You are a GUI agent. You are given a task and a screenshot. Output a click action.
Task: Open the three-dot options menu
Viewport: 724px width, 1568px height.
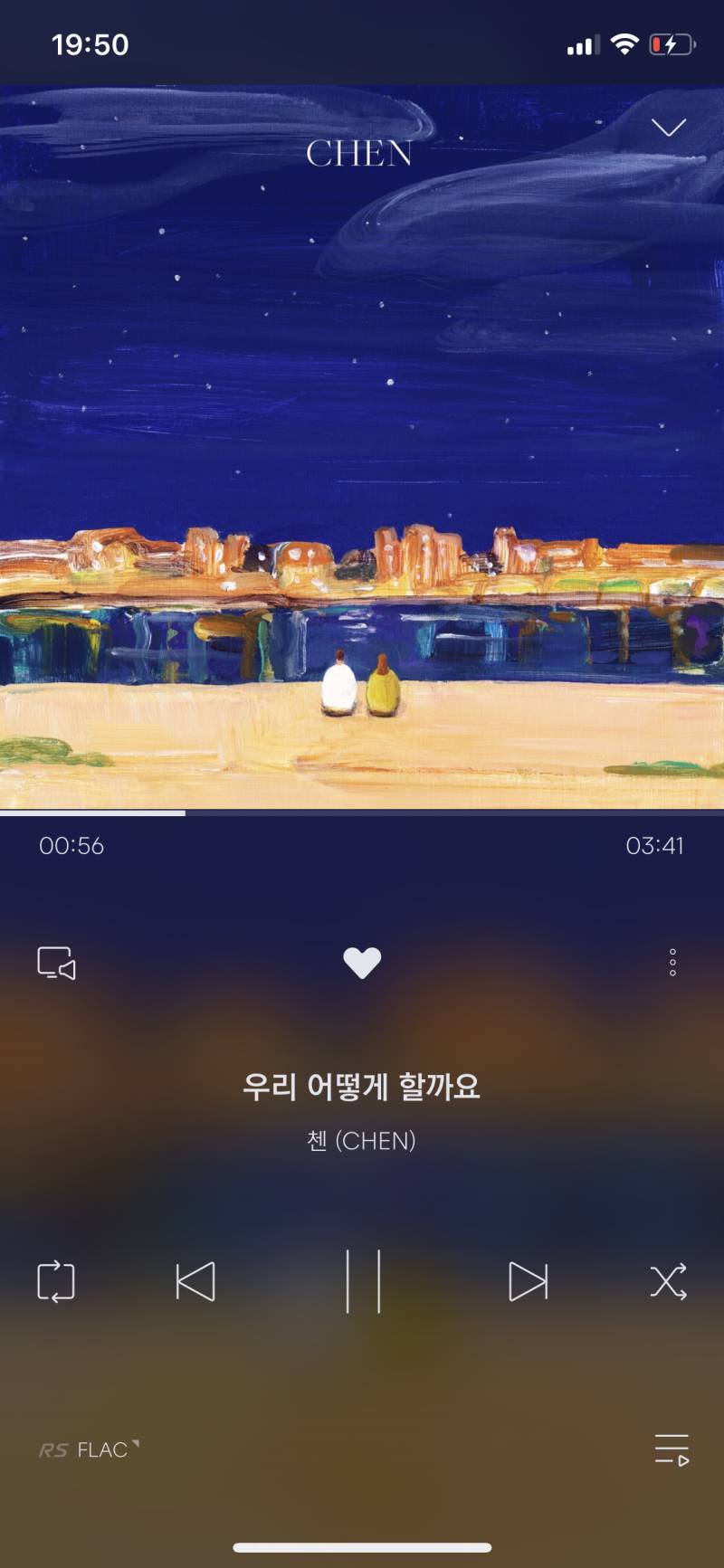click(671, 963)
